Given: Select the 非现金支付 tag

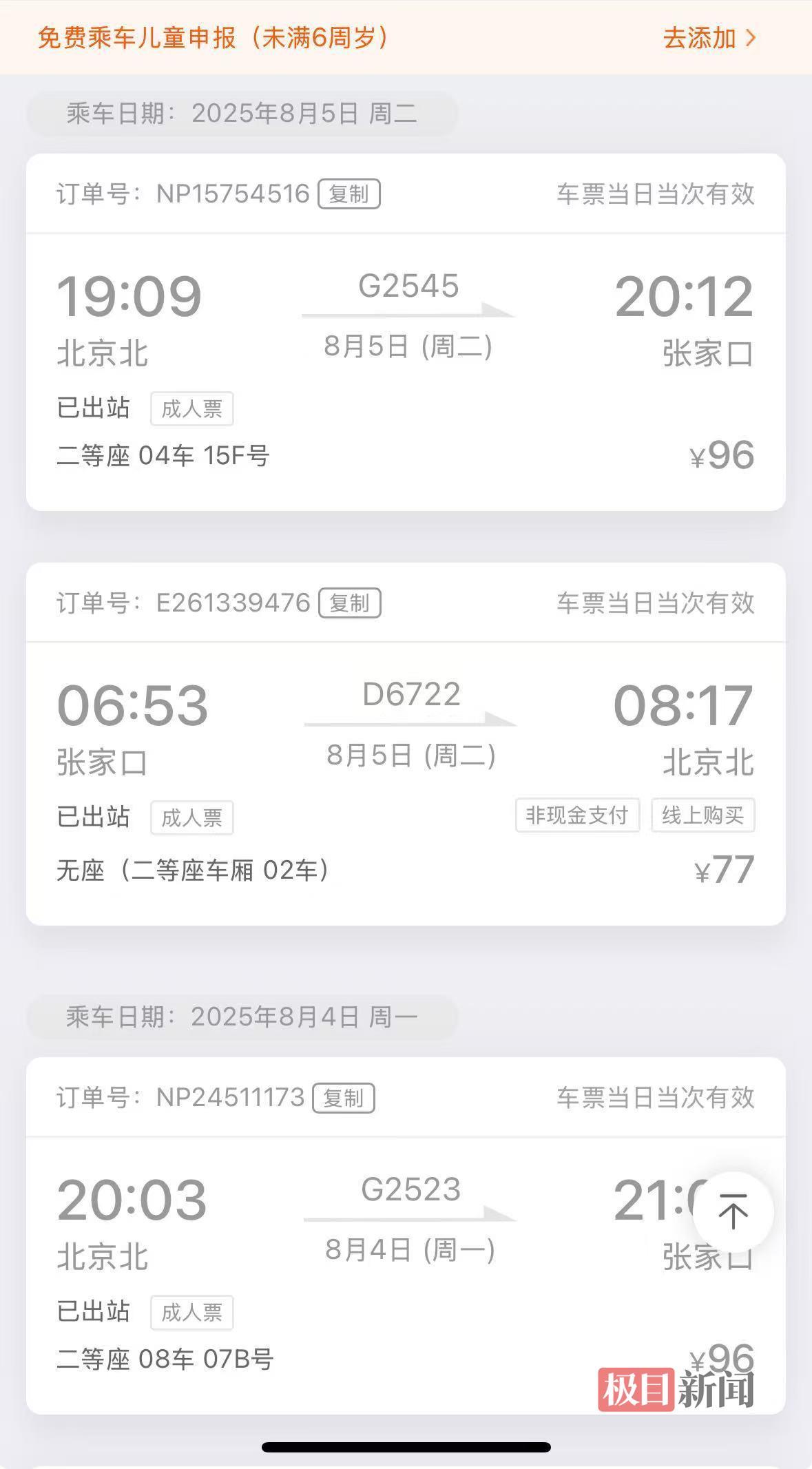Looking at the screenshot, I should tap(578, 816).
